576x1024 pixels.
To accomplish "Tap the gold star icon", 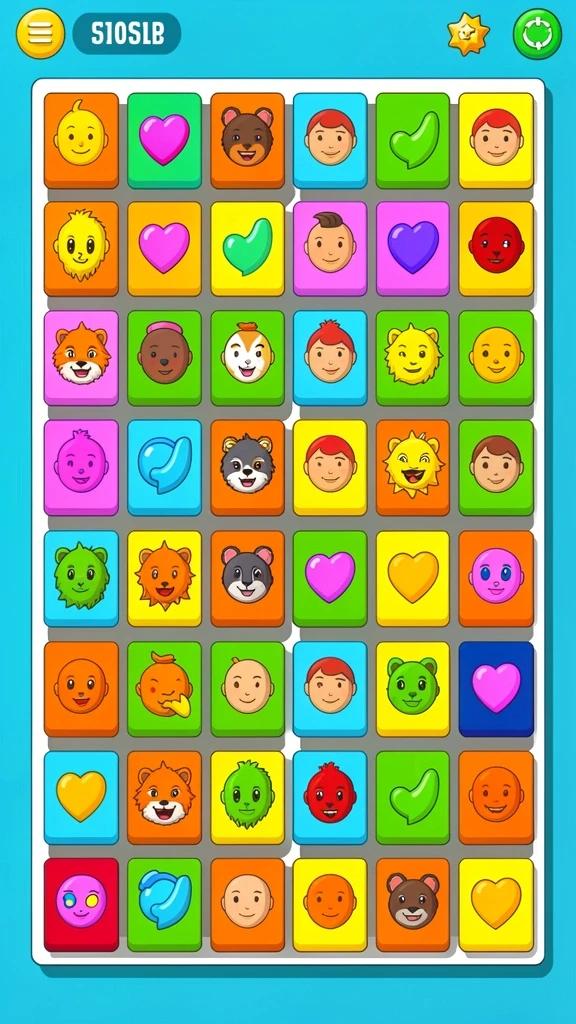I will pos(468,34).
